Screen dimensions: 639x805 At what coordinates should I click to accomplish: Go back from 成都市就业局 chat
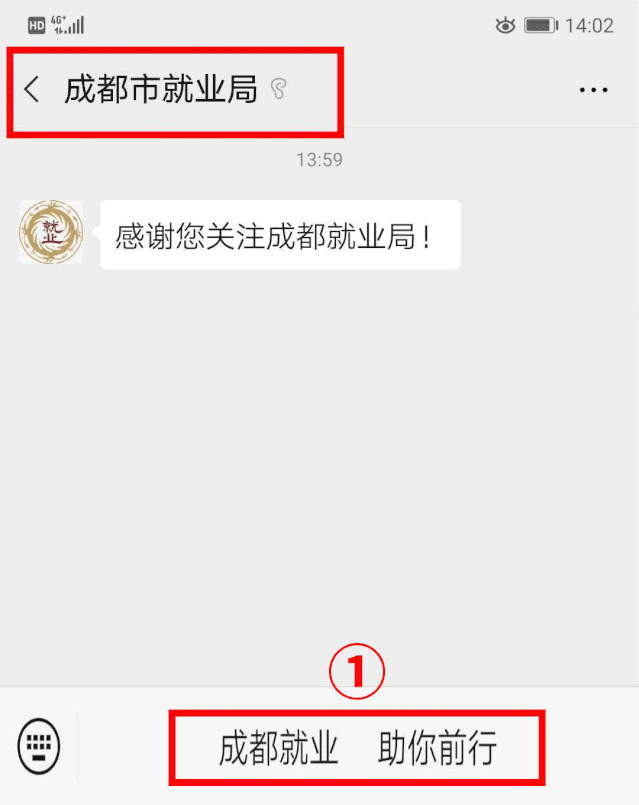[x=31, y=90]
